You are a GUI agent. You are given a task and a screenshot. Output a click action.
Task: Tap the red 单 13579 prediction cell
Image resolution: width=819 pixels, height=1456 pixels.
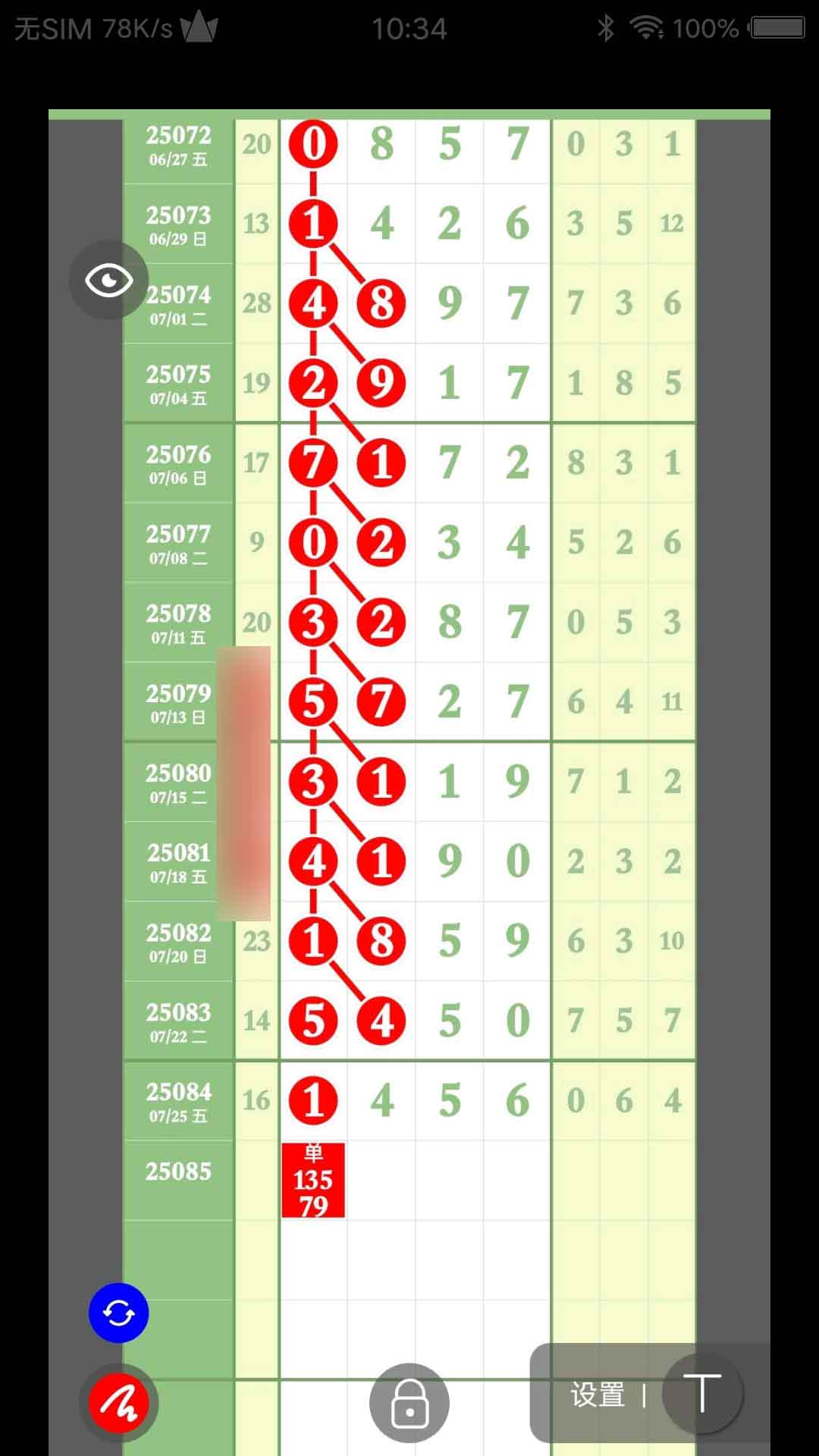[x=313, y=1180]
